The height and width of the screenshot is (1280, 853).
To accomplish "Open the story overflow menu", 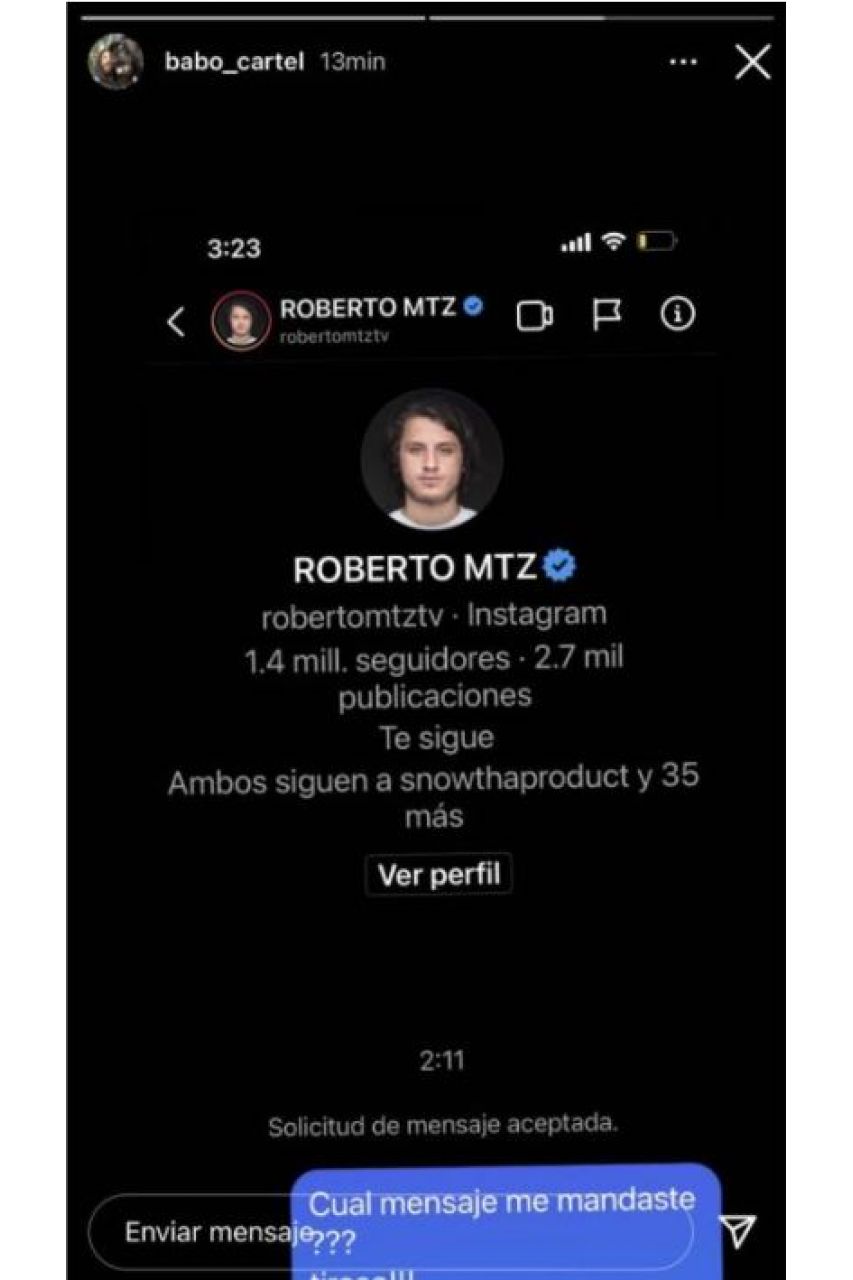I will [683, 62].
